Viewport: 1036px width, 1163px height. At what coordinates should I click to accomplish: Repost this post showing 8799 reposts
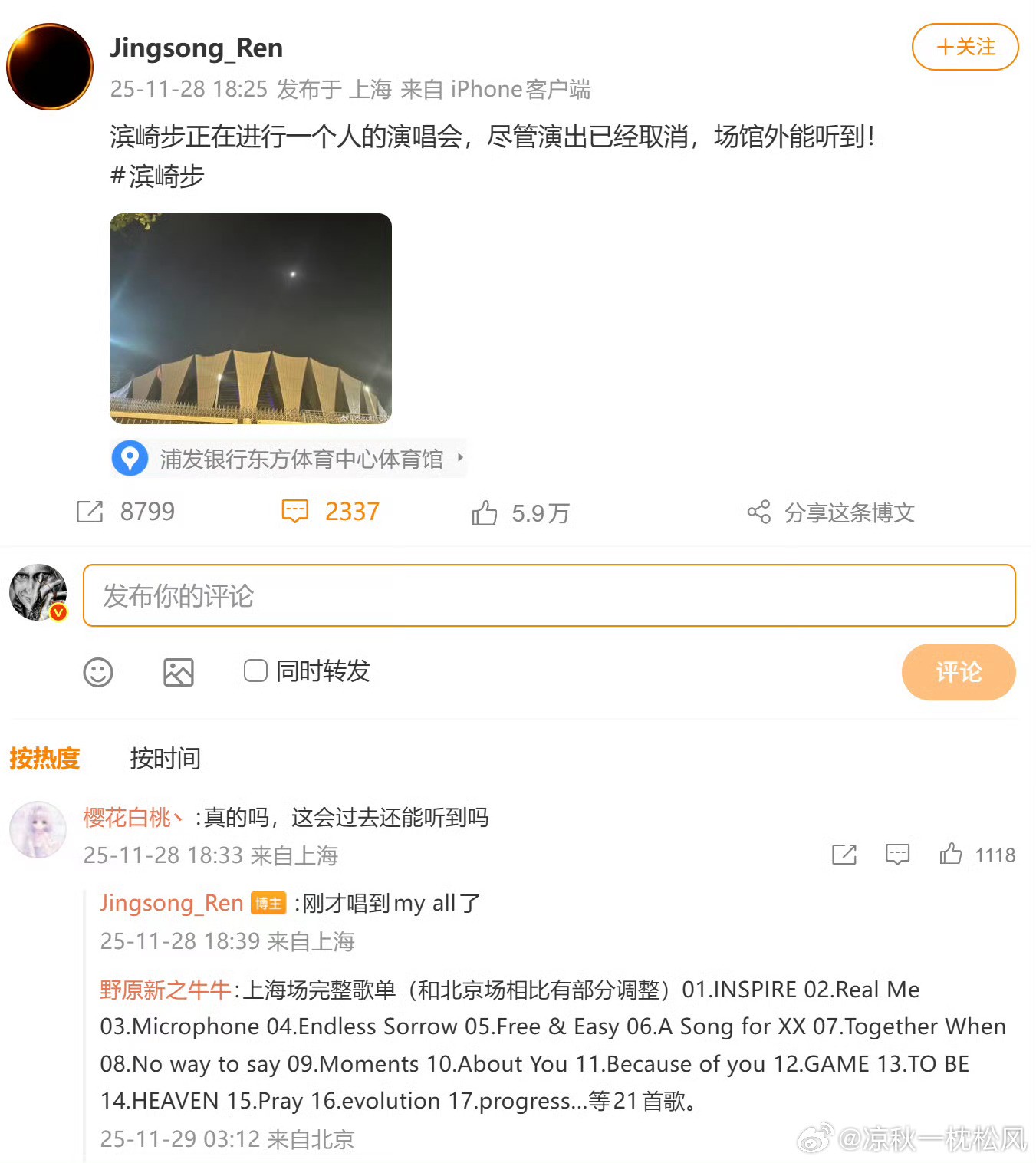pos(90,512)
